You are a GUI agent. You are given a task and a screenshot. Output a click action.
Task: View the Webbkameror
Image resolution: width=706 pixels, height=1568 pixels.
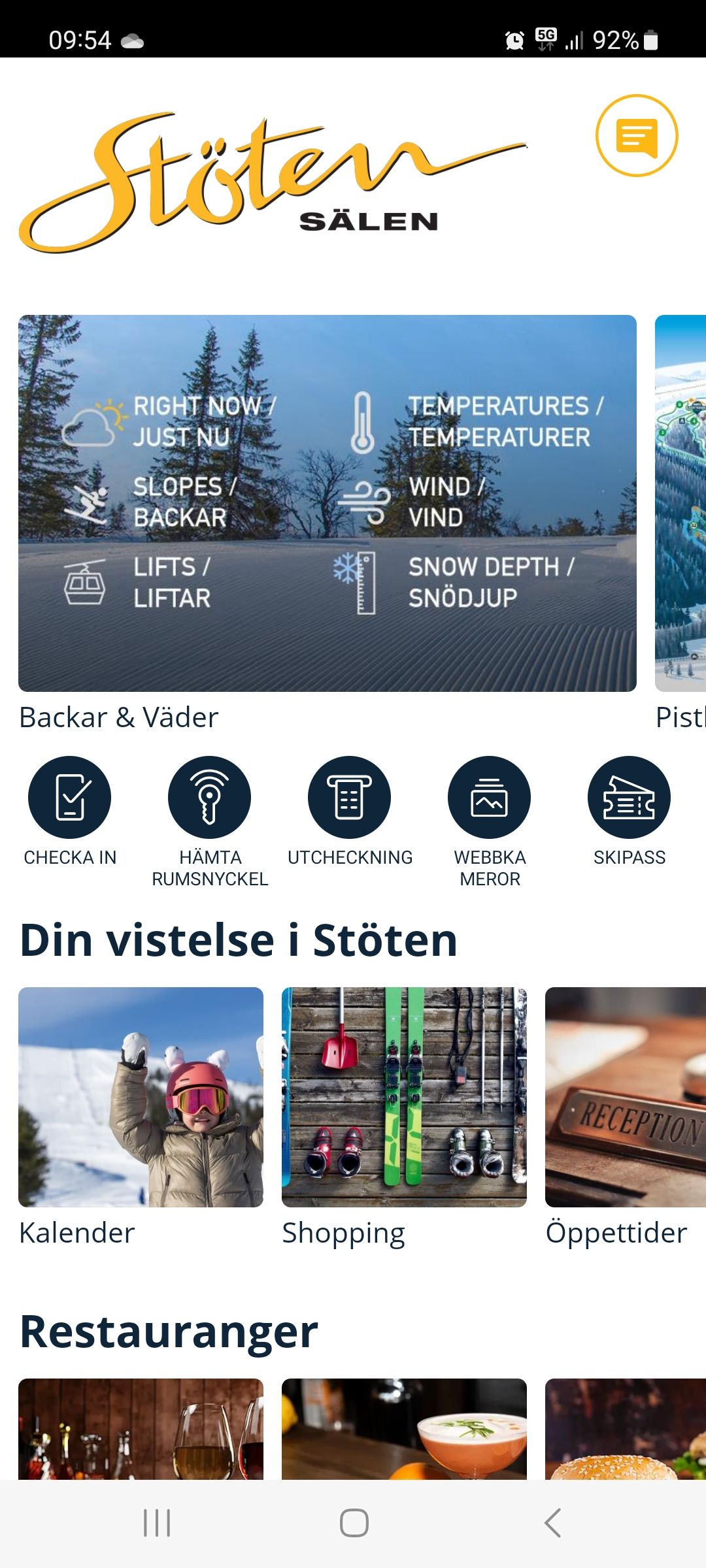(x=489, y=797)
